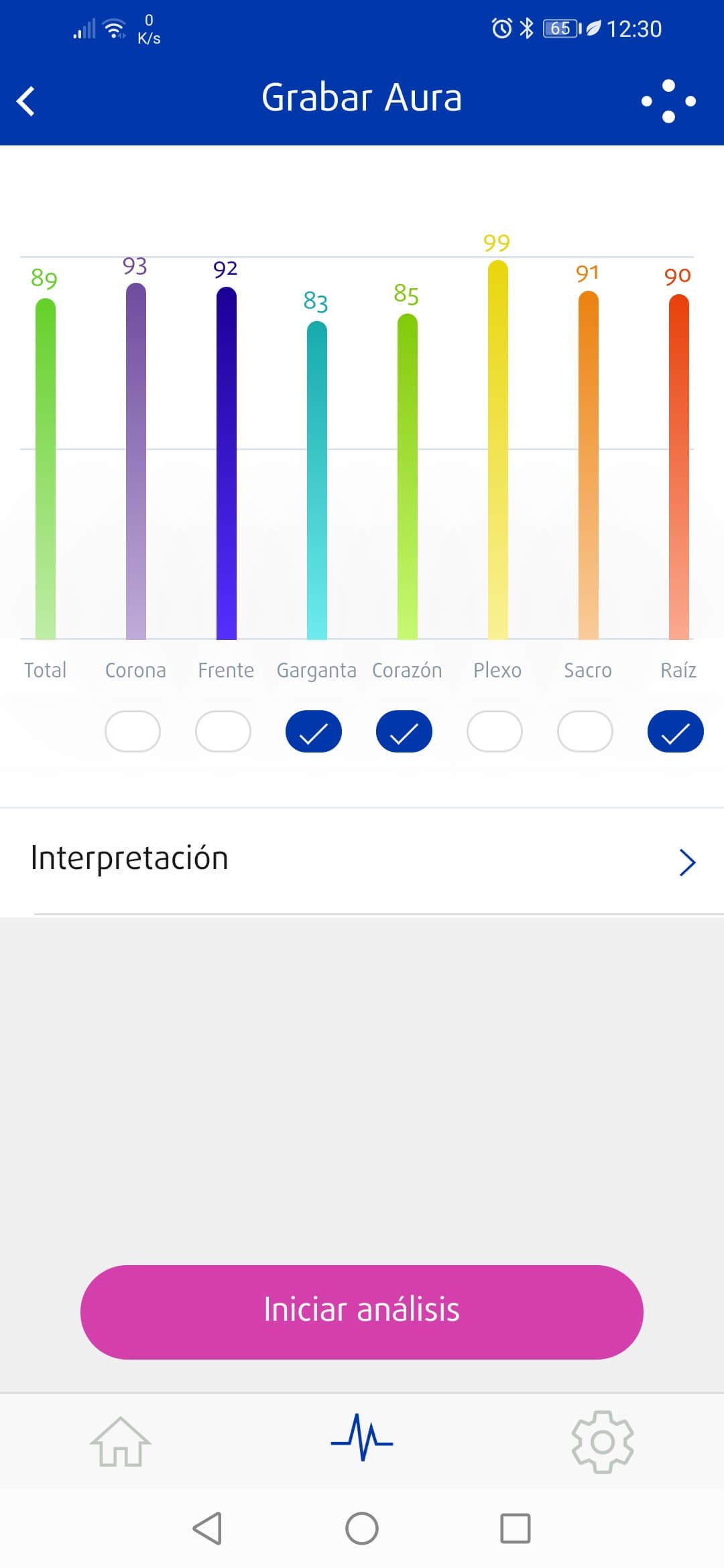The height and width of the screenshot is (1568, 724).
Task: Open the settings gear tab
Action: click(x=603, y=1441)
